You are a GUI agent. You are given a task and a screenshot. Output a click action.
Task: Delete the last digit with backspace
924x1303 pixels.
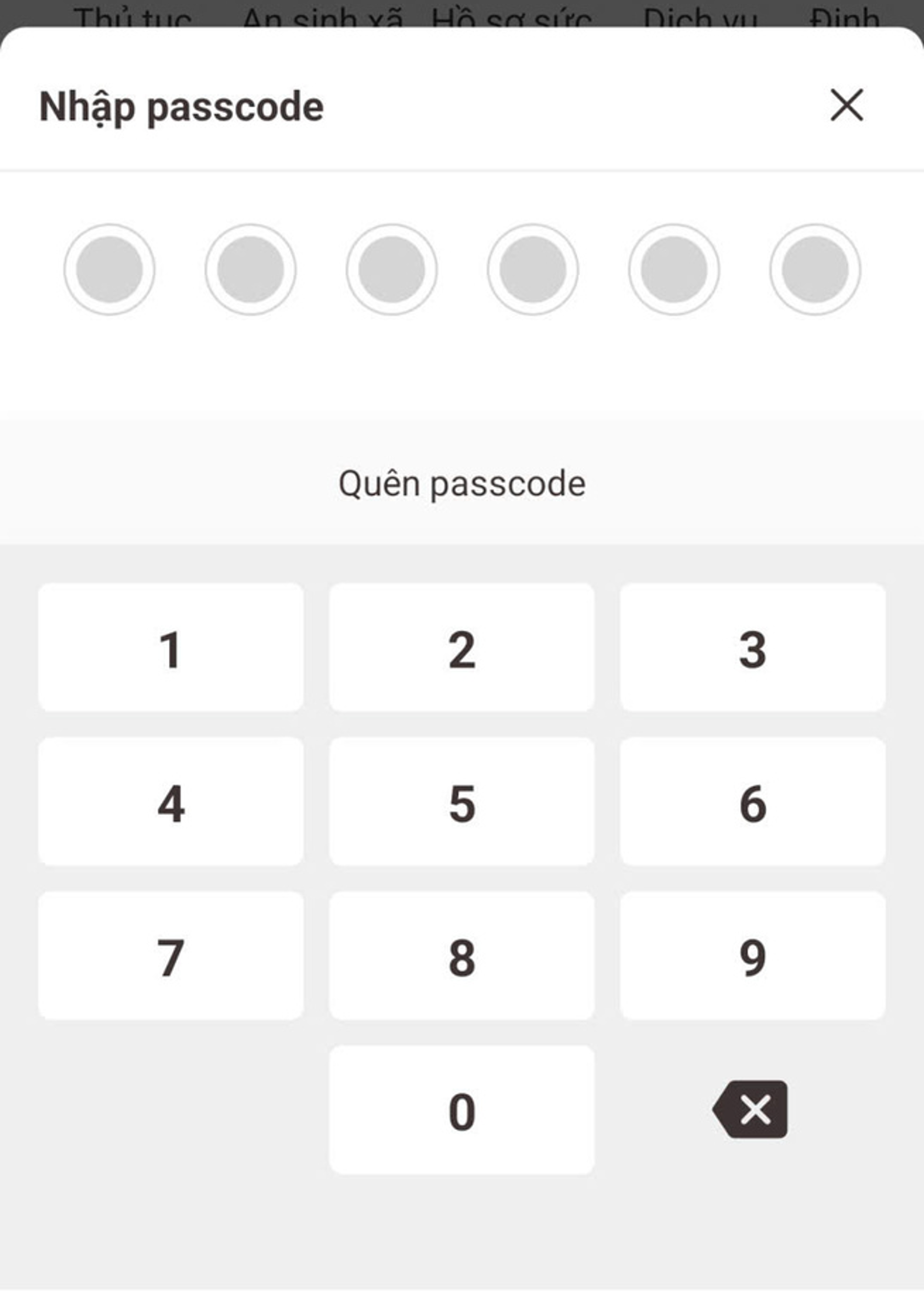(751, 1110)
